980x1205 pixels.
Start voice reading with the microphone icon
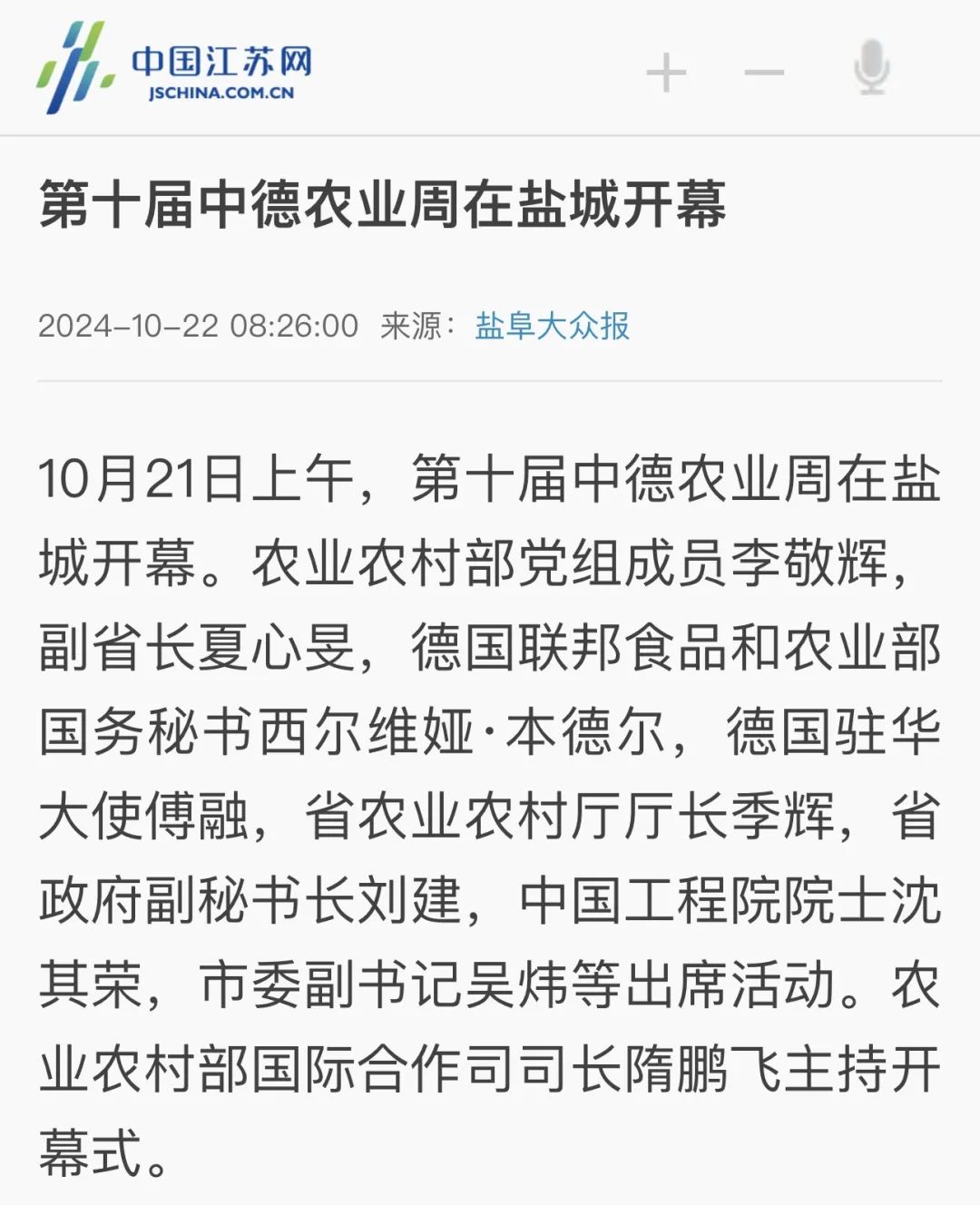(872, 68)
